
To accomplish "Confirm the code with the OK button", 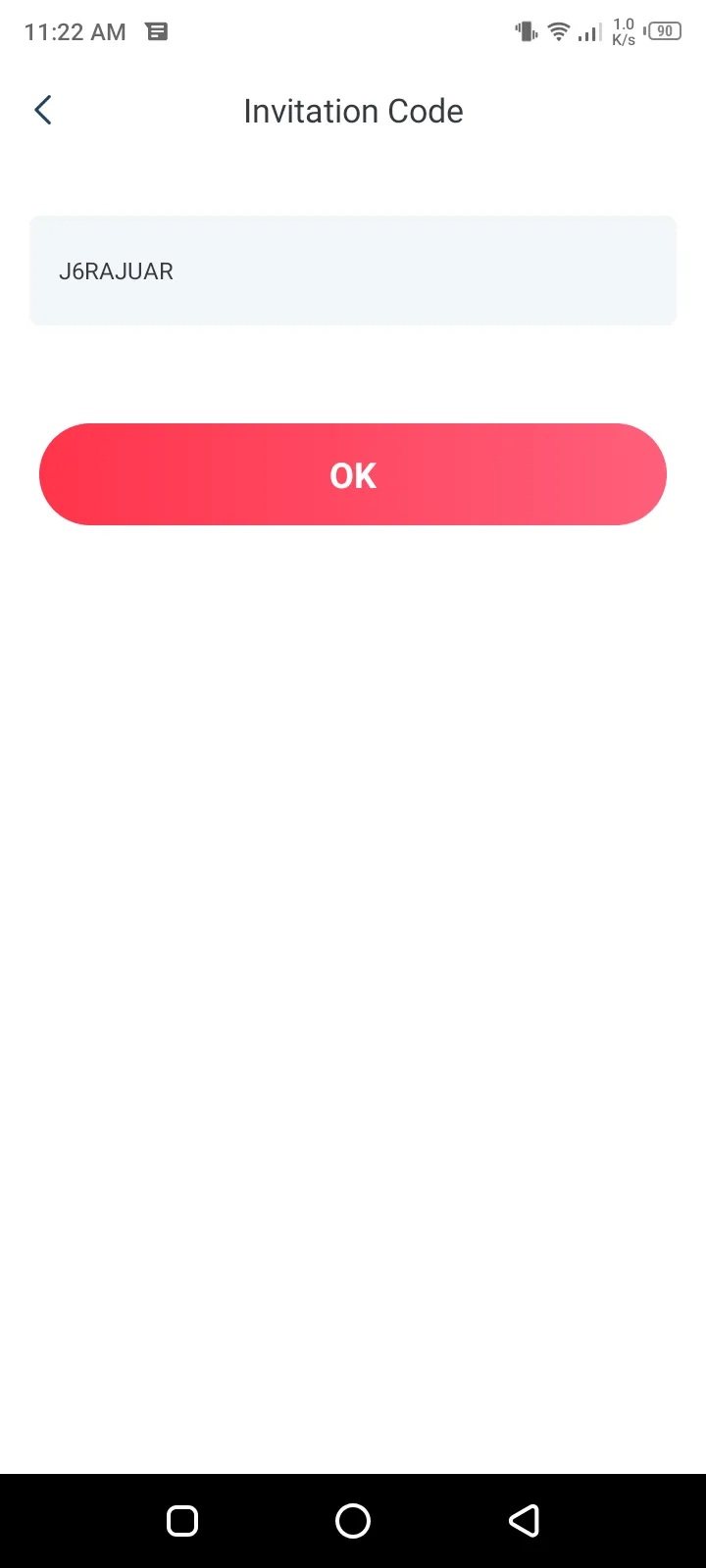I will tap(353, 474).
